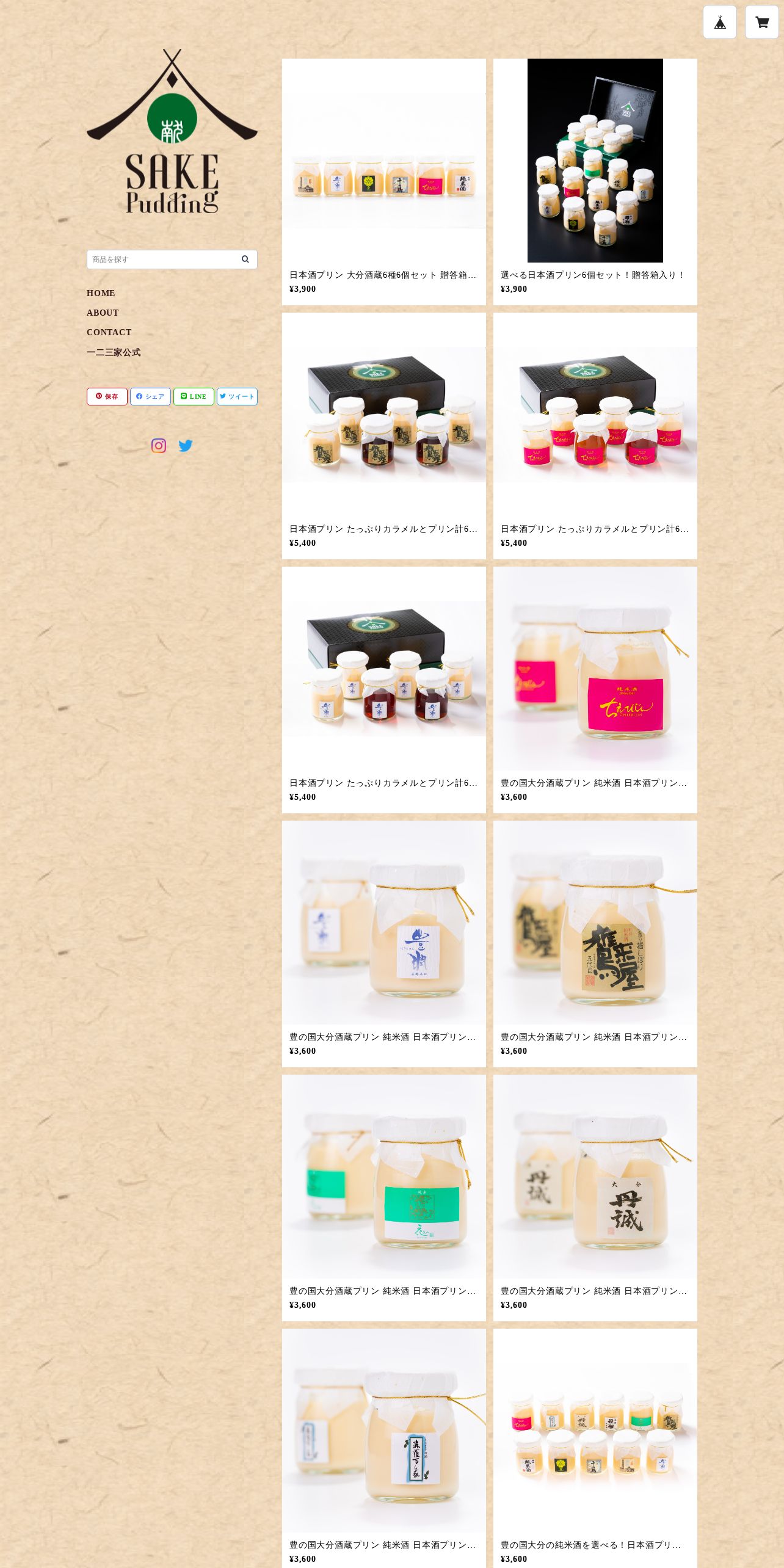
Task: Open the shopping cart
Action: click(x=761, y=22)
